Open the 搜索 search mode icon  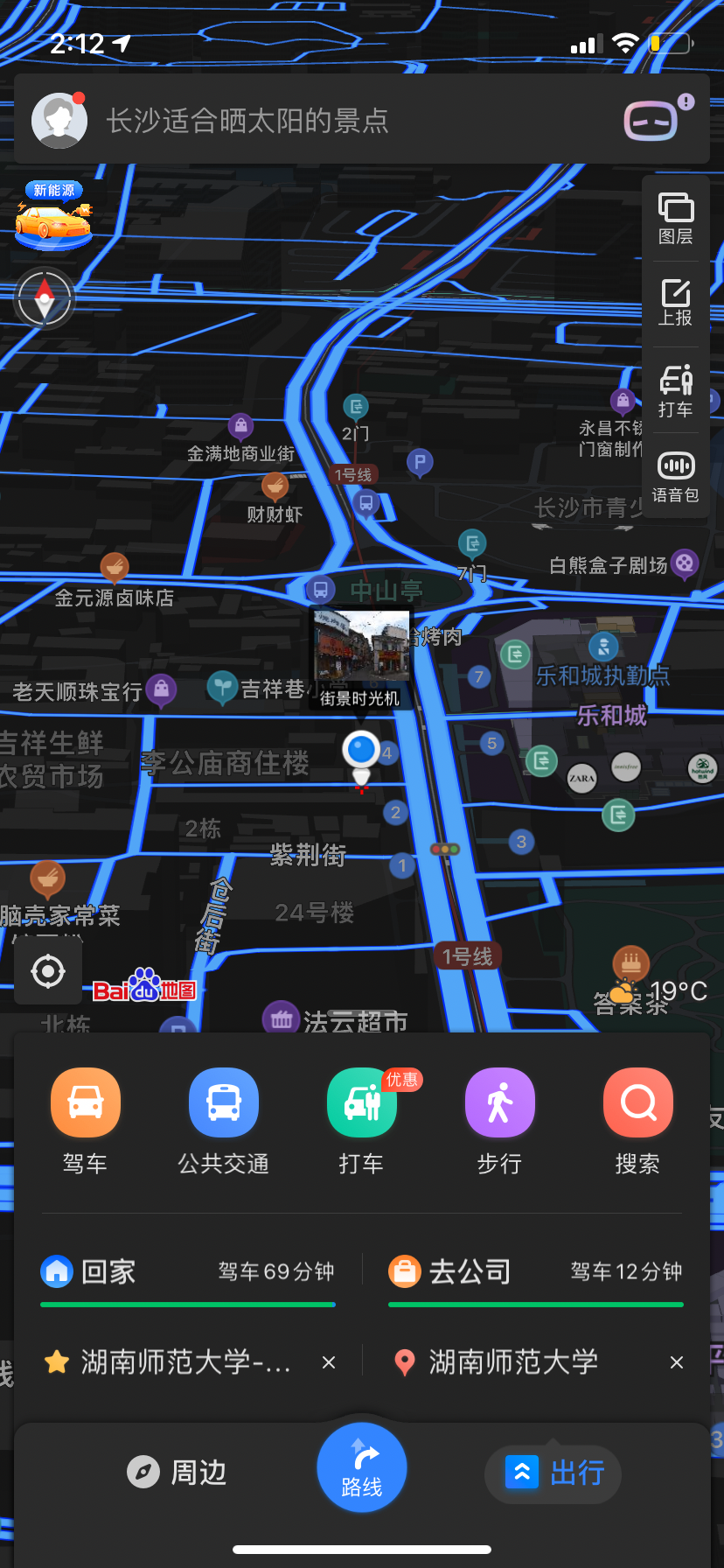pyautogui.click(x=637, y=1102)
